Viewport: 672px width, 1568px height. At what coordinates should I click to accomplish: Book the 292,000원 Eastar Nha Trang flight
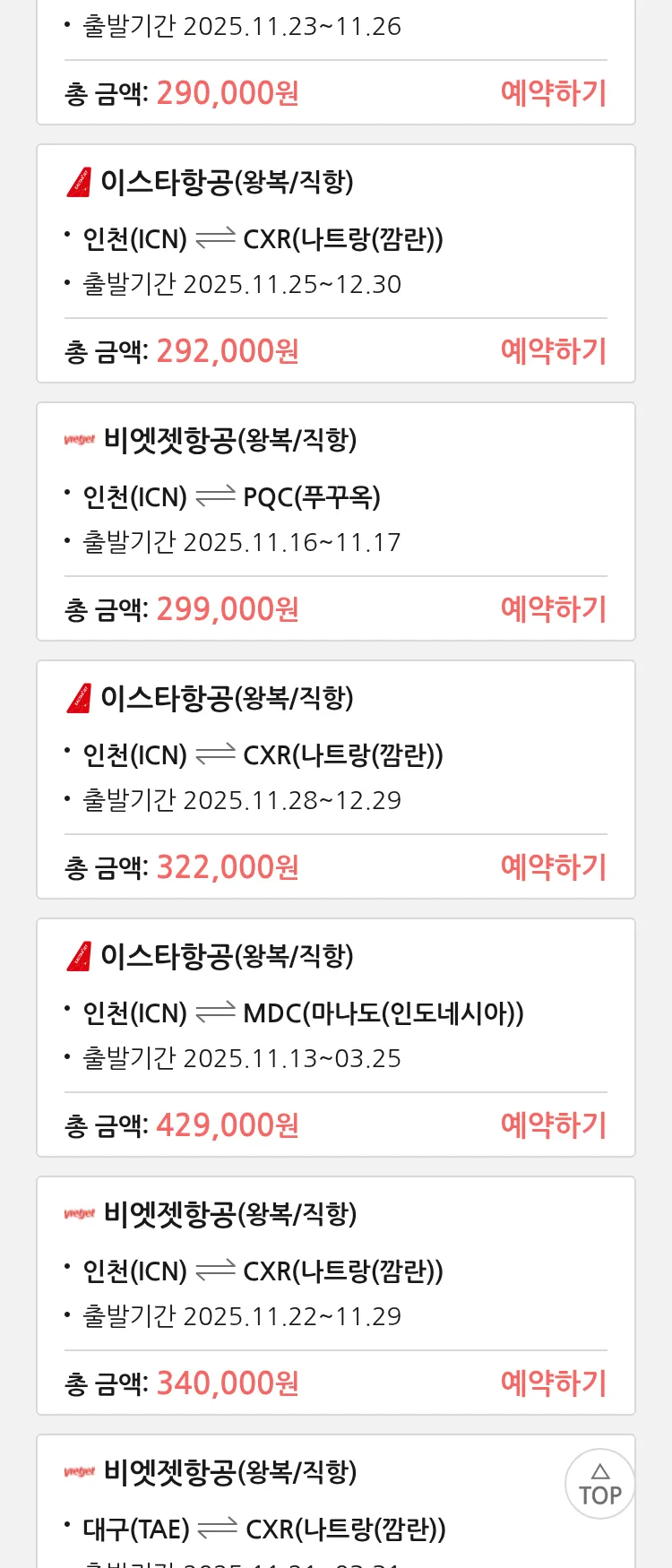pyautogui.click(x=553, y=351)
